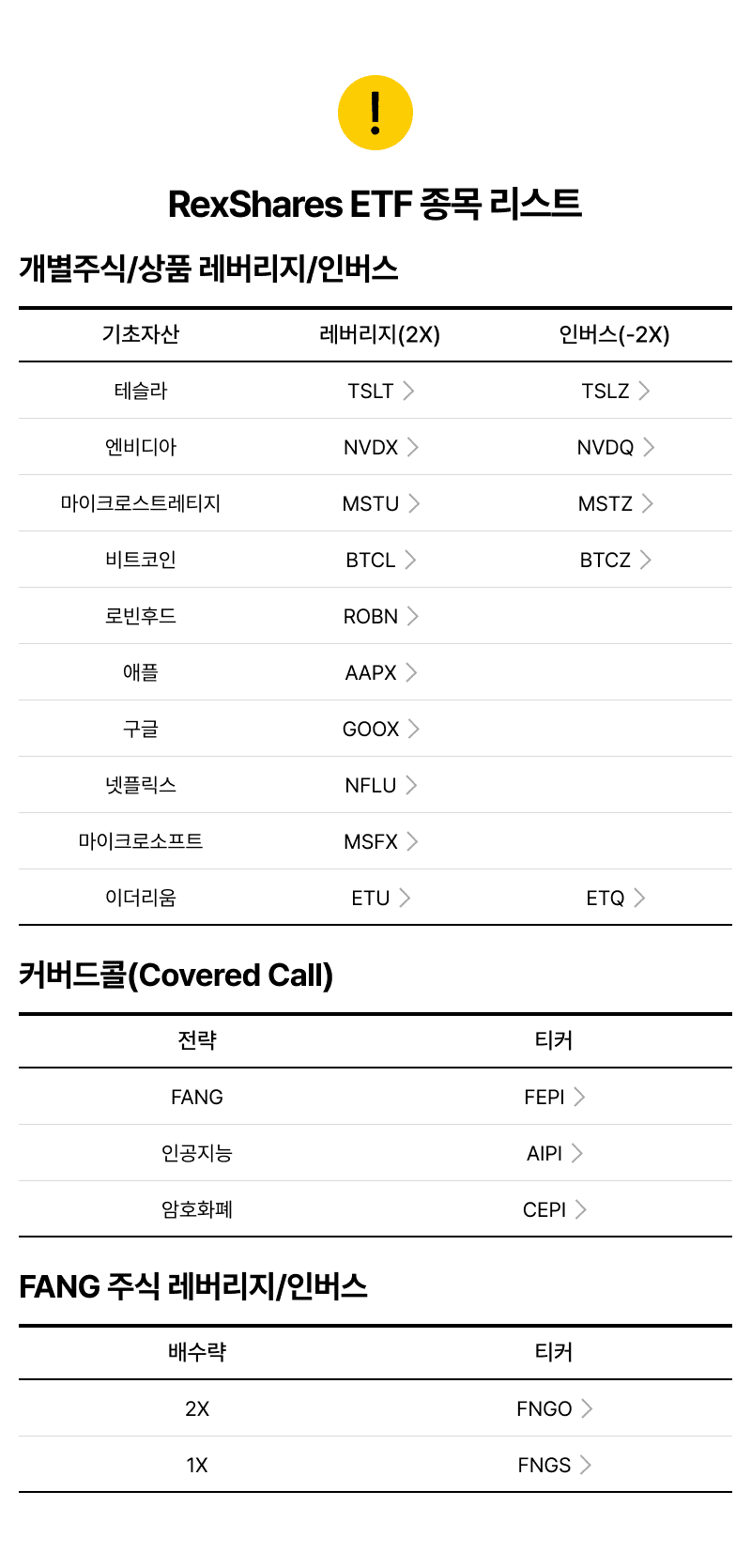751x1568 pixels.
Task: Open the NVDX ticker link
Action: [380, 447]
